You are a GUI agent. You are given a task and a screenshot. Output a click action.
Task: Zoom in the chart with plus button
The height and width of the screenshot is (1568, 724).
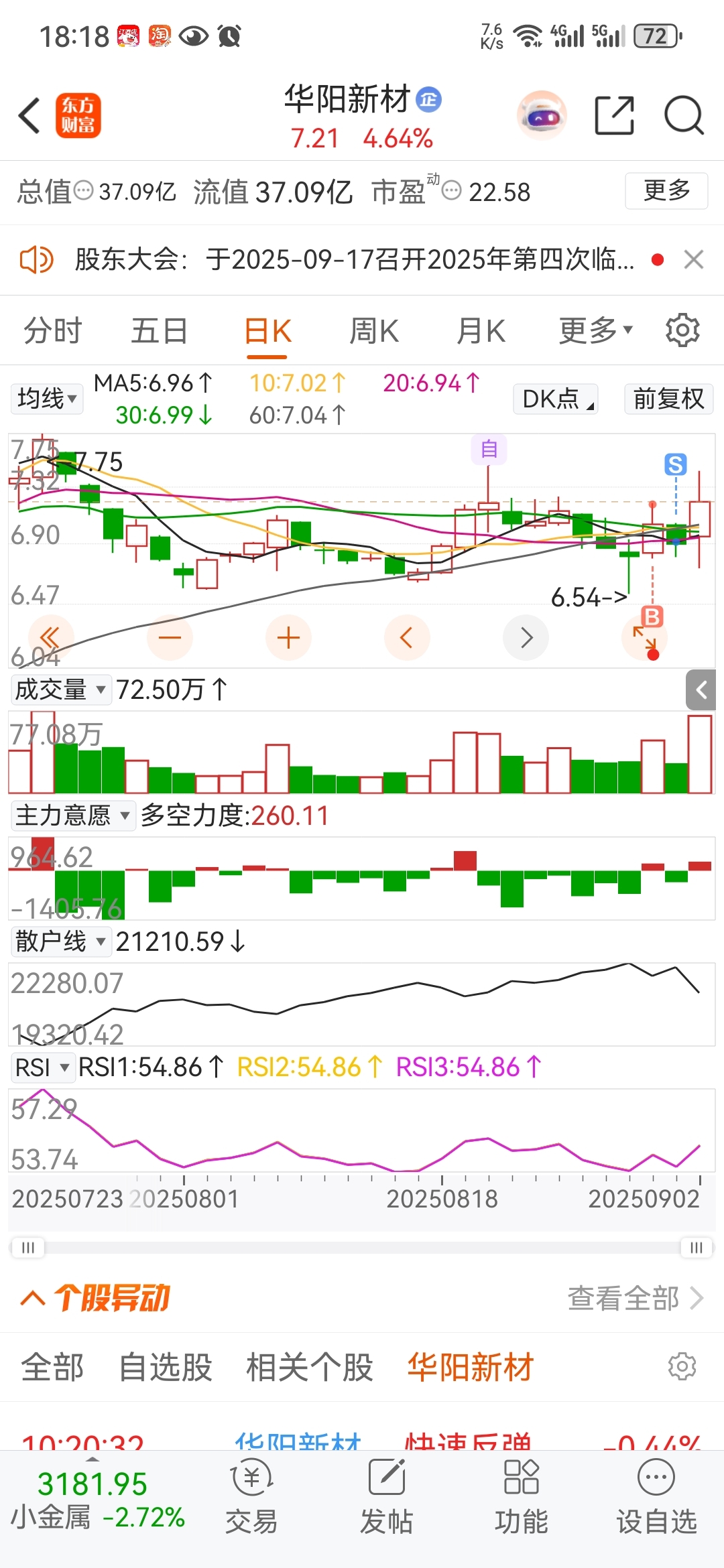288,637
